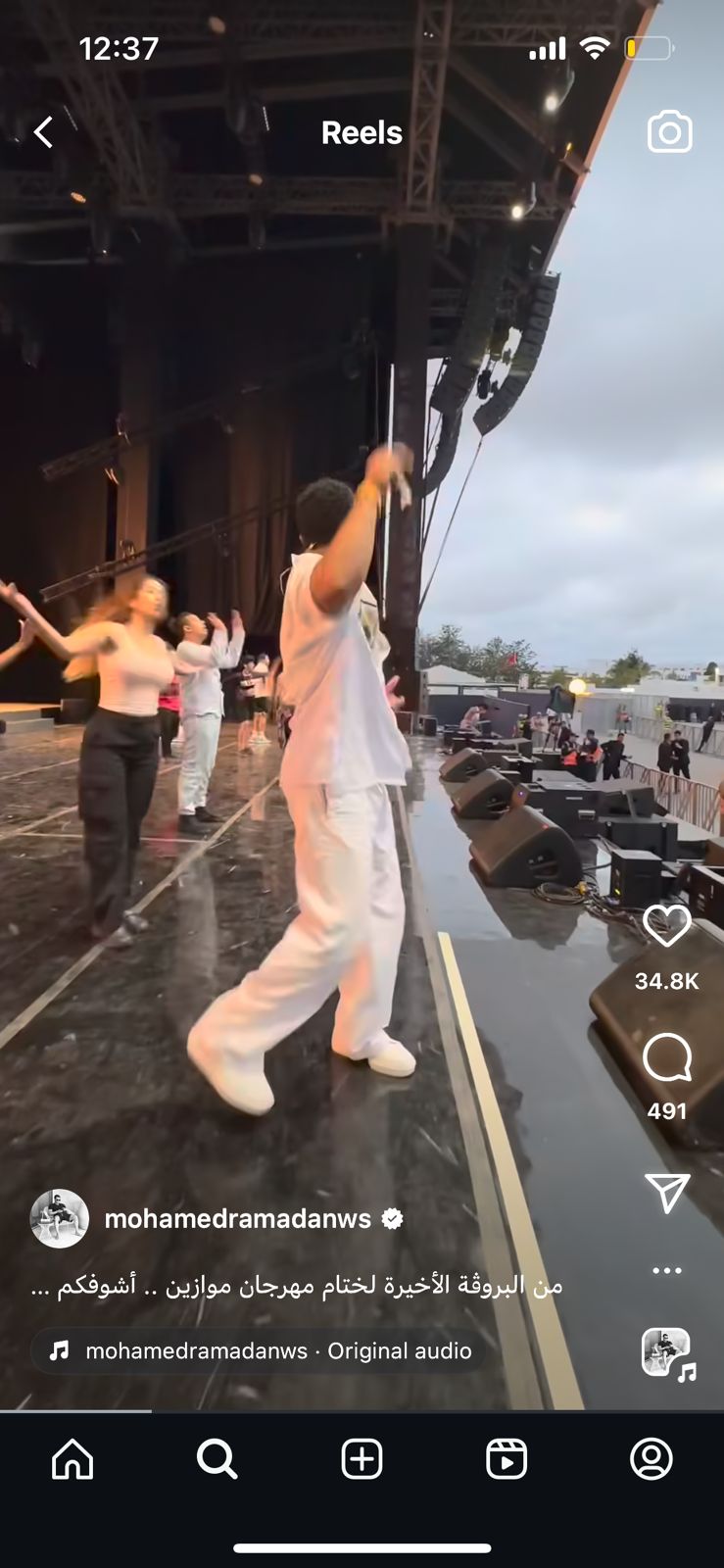724x1568 pixels.
Task: Open the audio thumbnail with music note
Action: [x=667, y=1354]
